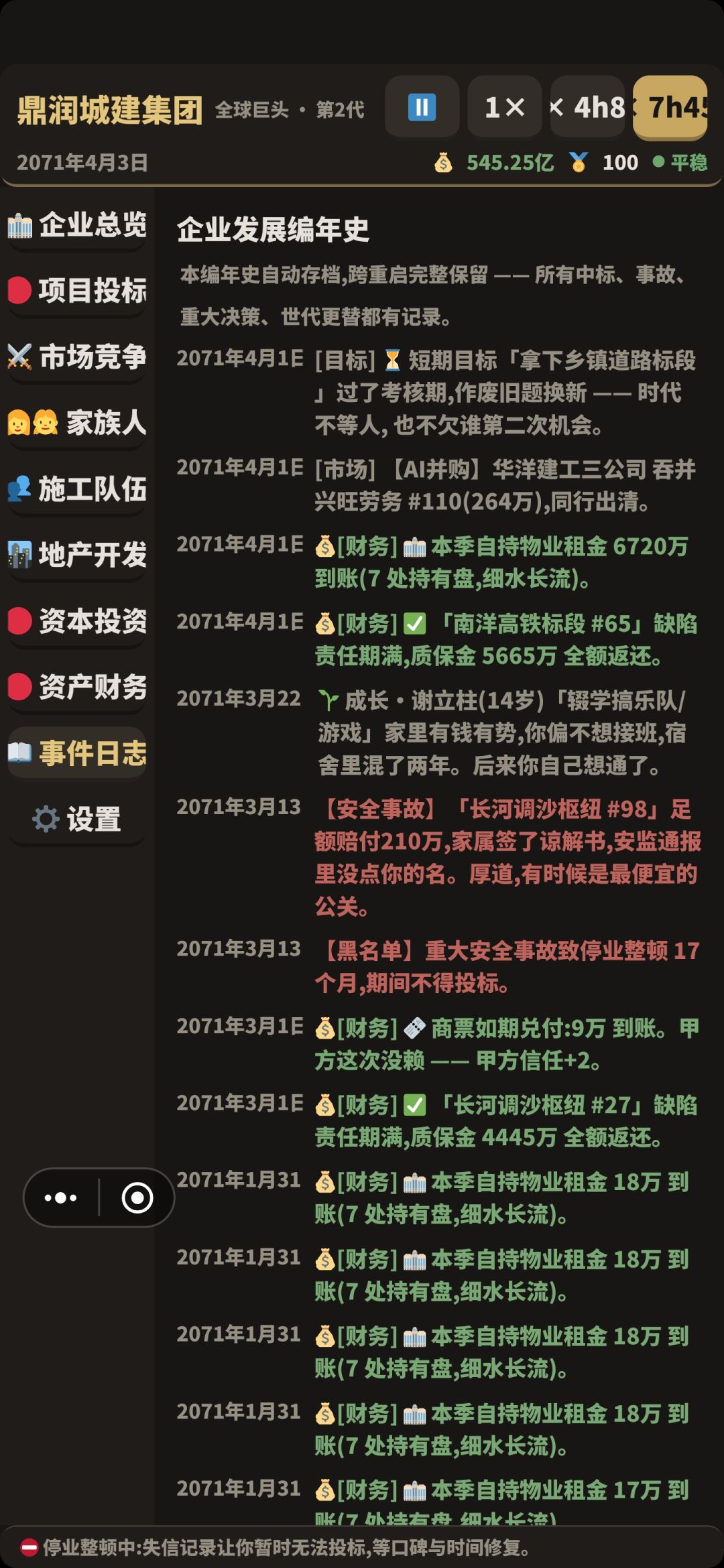724x1568 pixels.
Task: Select the 事件日志 event log tab
Action: tap(77, 753)
